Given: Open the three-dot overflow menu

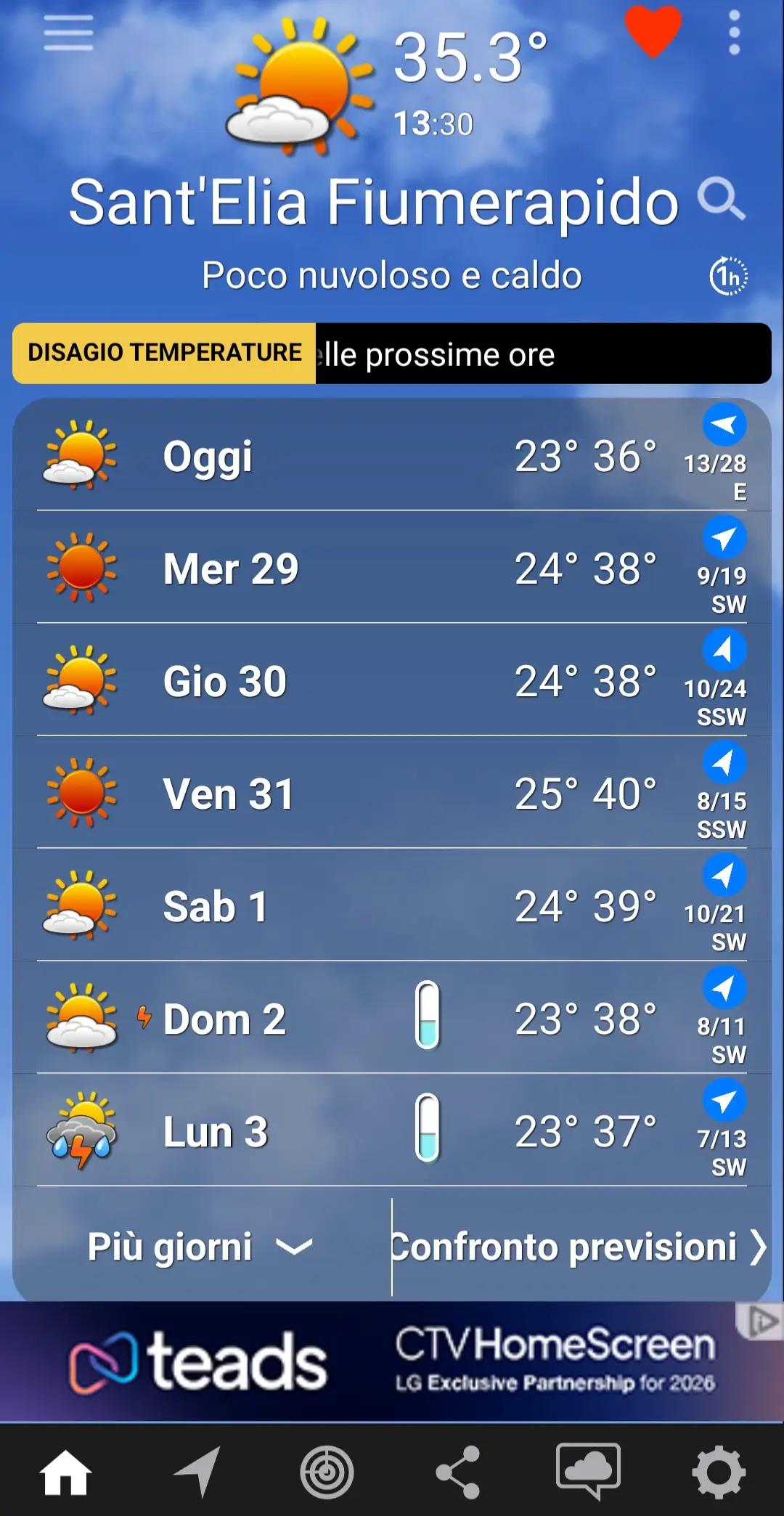Looking at the screenshot, I should pos(734,32).
